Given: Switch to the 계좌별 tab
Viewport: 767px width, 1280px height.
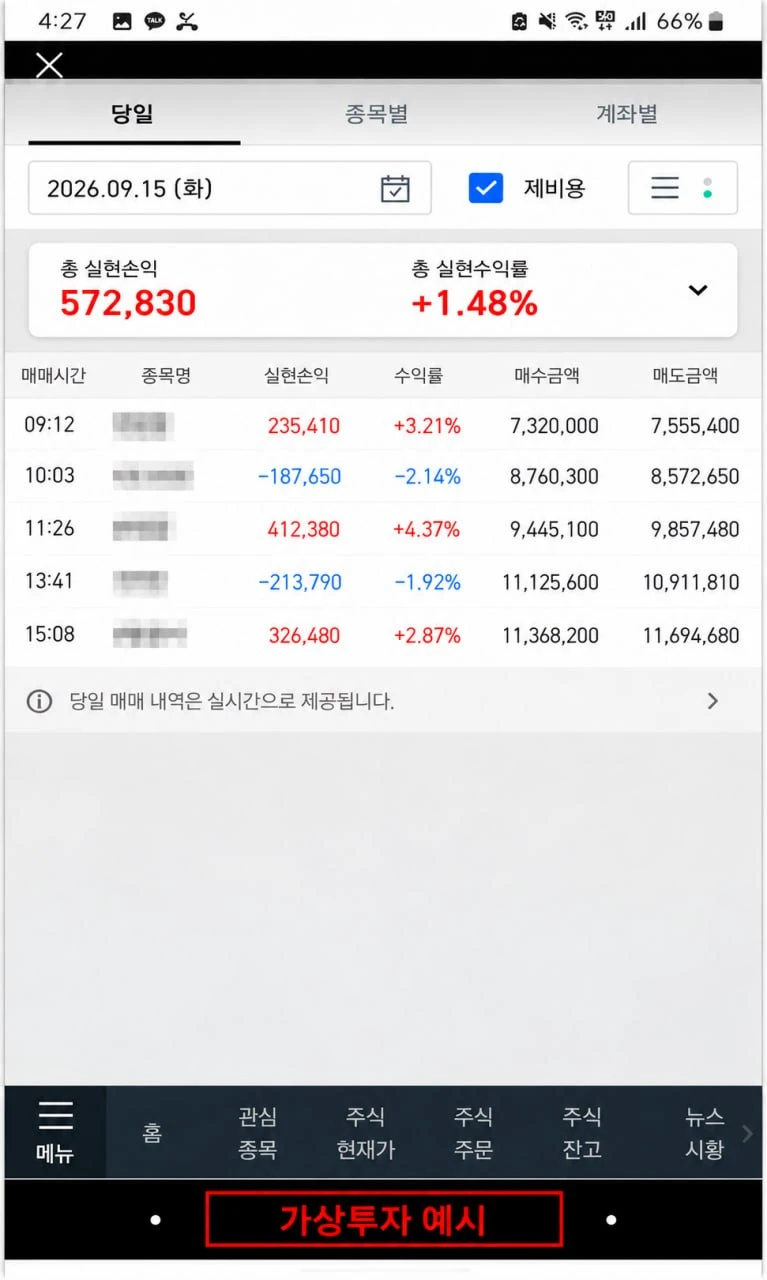Looking at the screenshot, I should (627, 114).
